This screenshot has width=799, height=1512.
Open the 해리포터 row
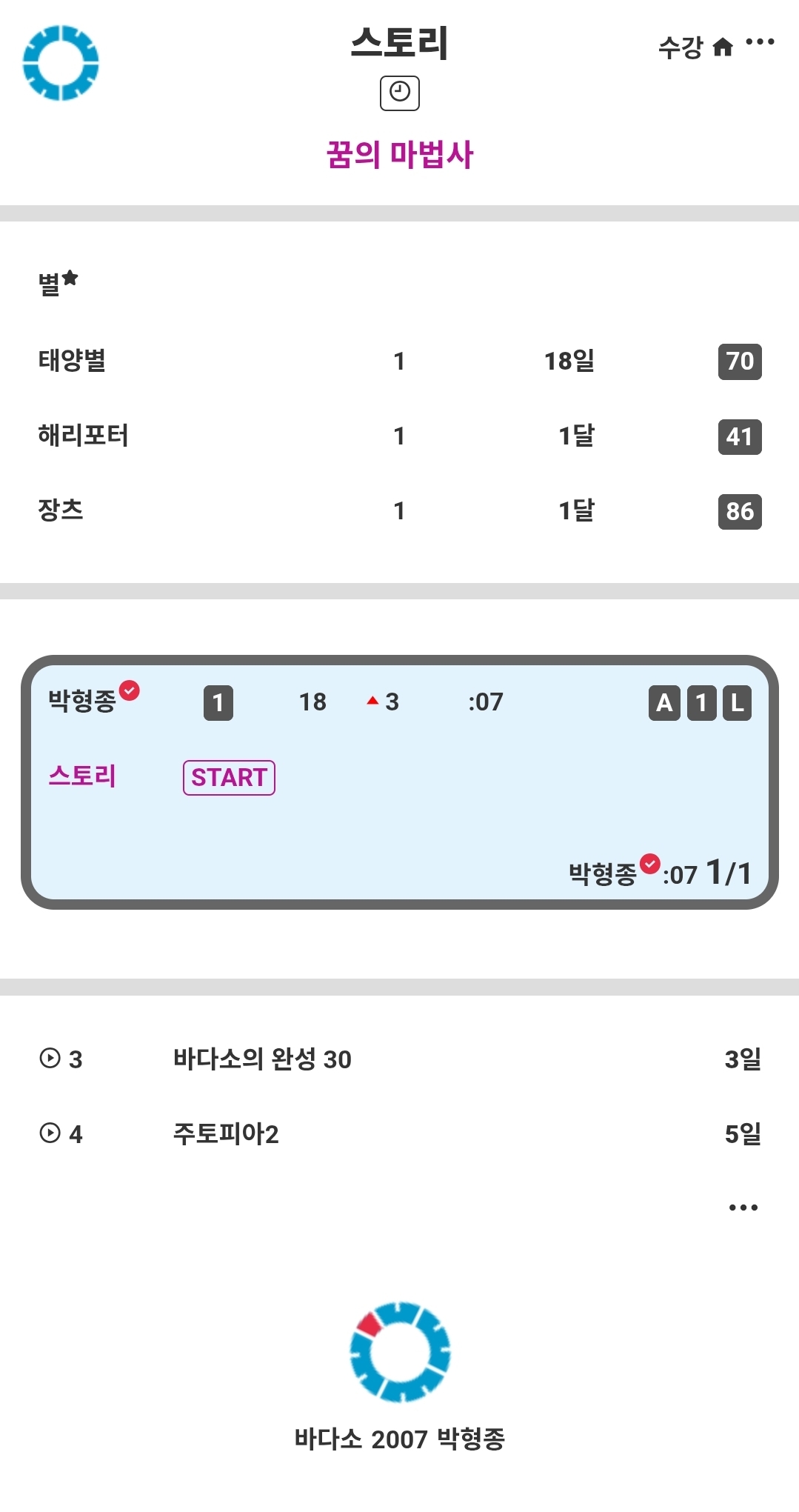pos(83,436)
